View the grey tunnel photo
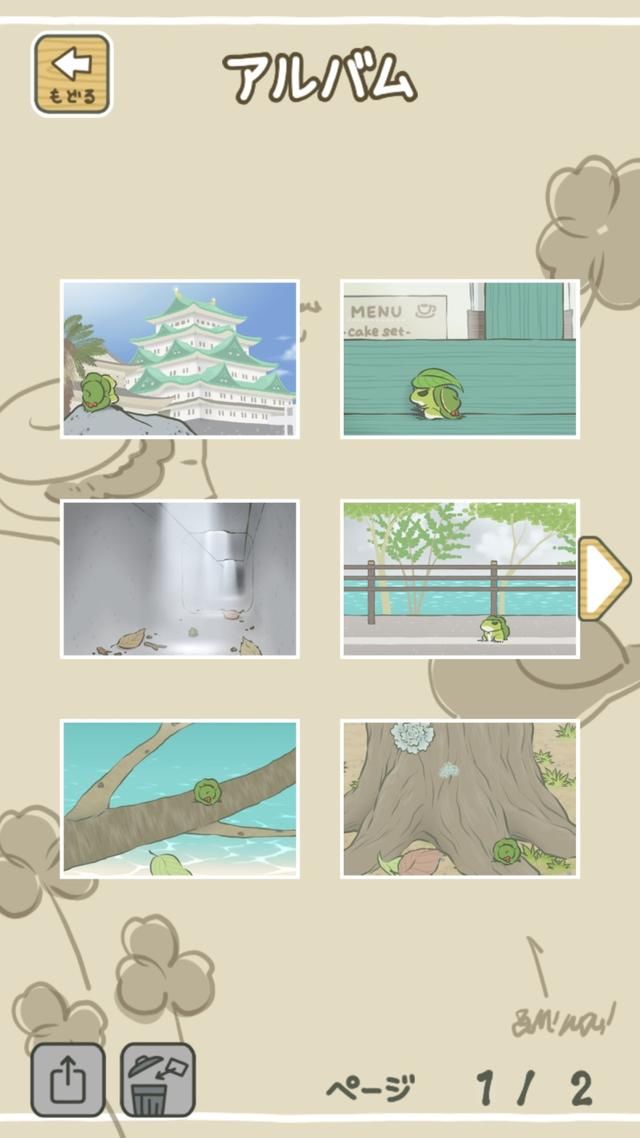Image resolution: width=640 pixels, height=1138 pixels. click(180, 579)
